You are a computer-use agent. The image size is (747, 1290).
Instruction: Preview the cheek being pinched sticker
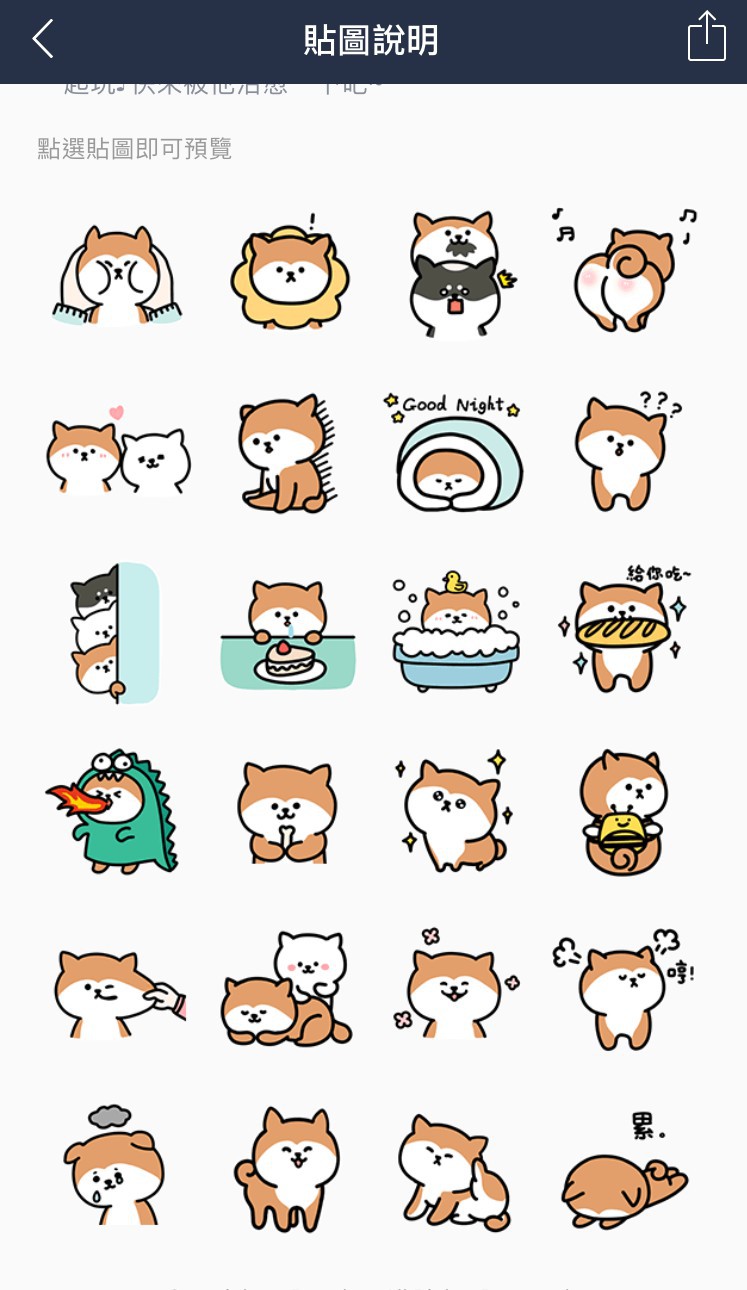pos(118,990)
